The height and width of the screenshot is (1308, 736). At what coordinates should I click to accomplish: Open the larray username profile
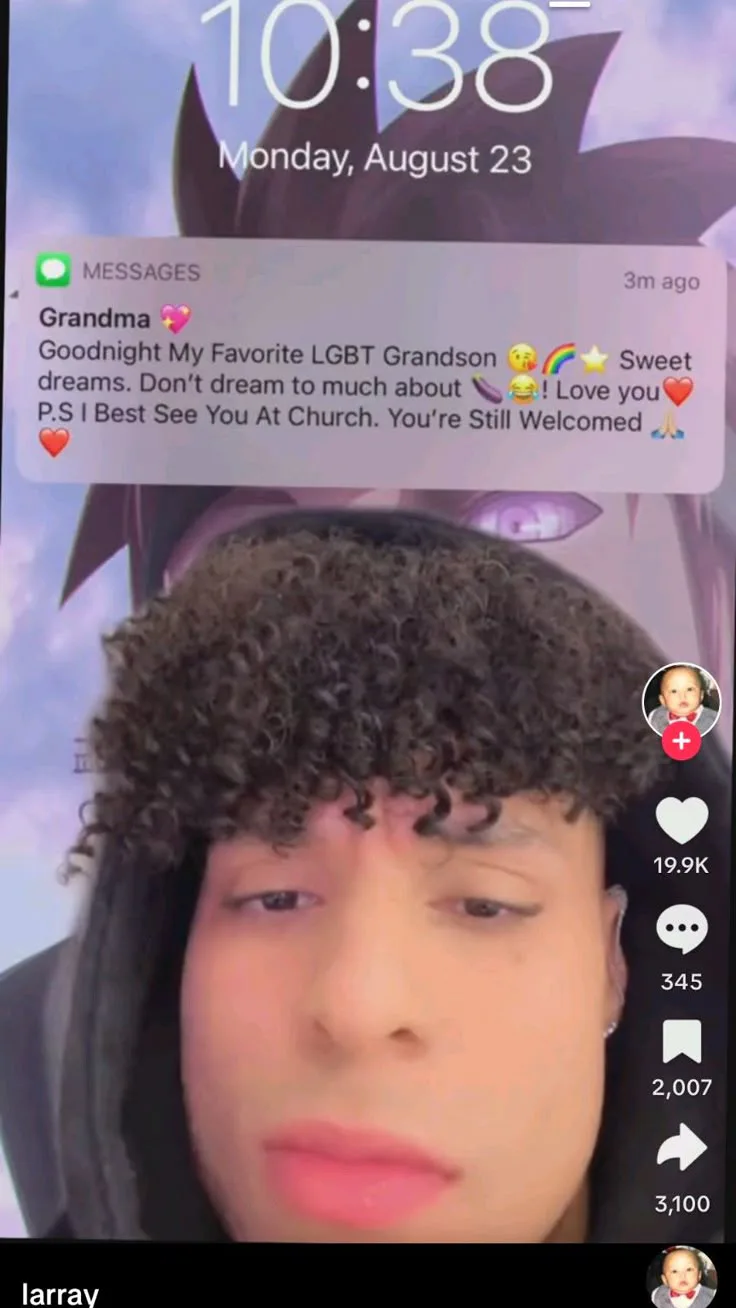point(60,1294)
